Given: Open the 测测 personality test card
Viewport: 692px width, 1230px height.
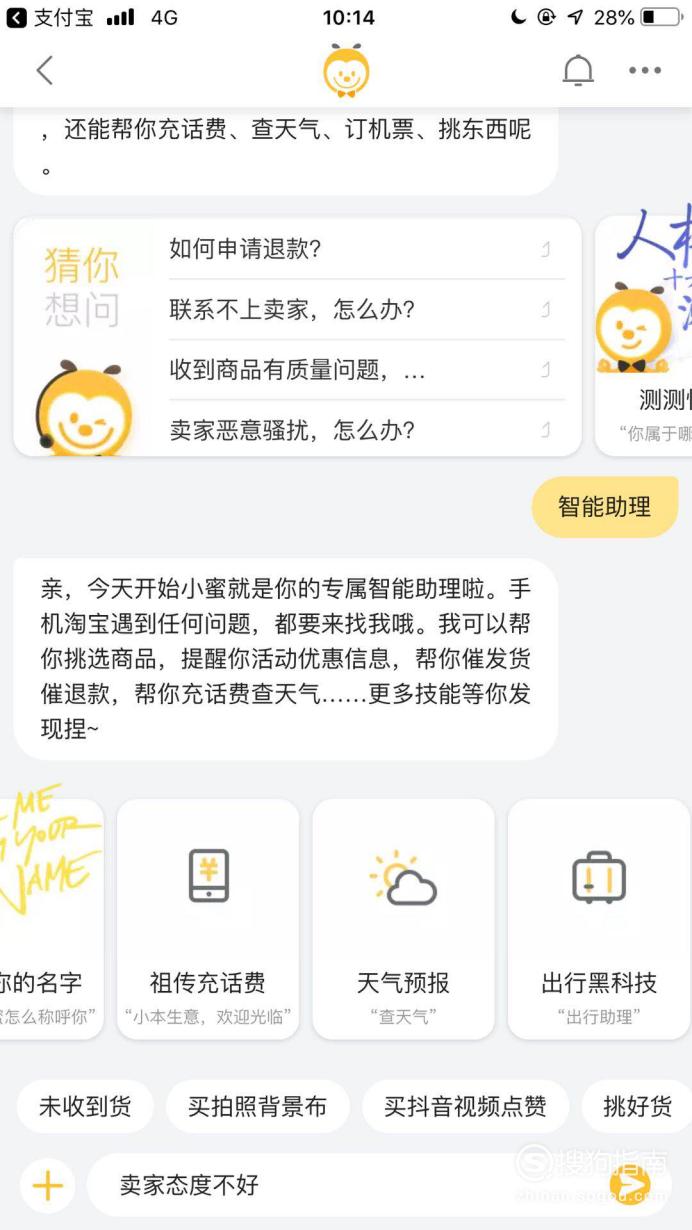Looking at the screenshot, I should coord(644,336).
